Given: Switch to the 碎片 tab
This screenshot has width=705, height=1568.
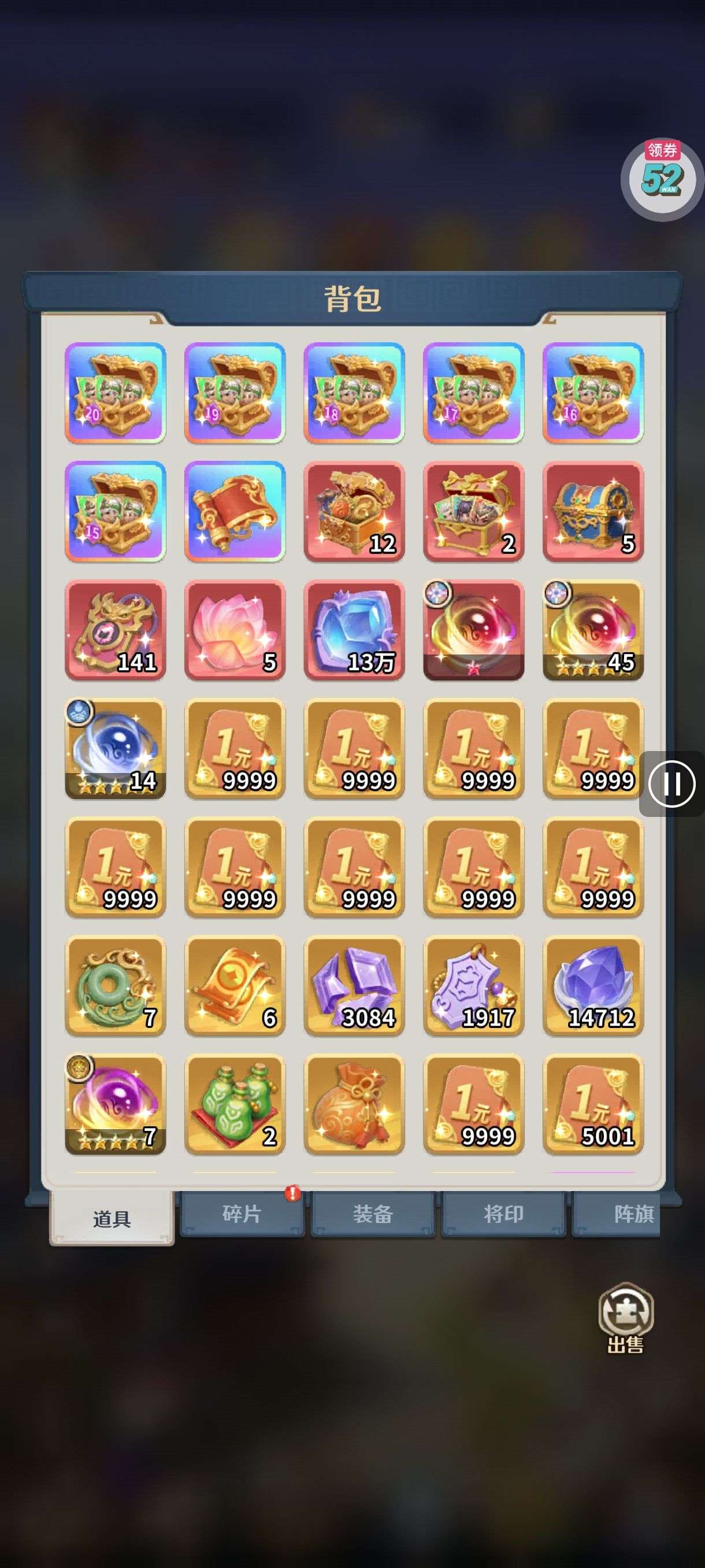Looking at the screenshot, I should (242, 1214).
